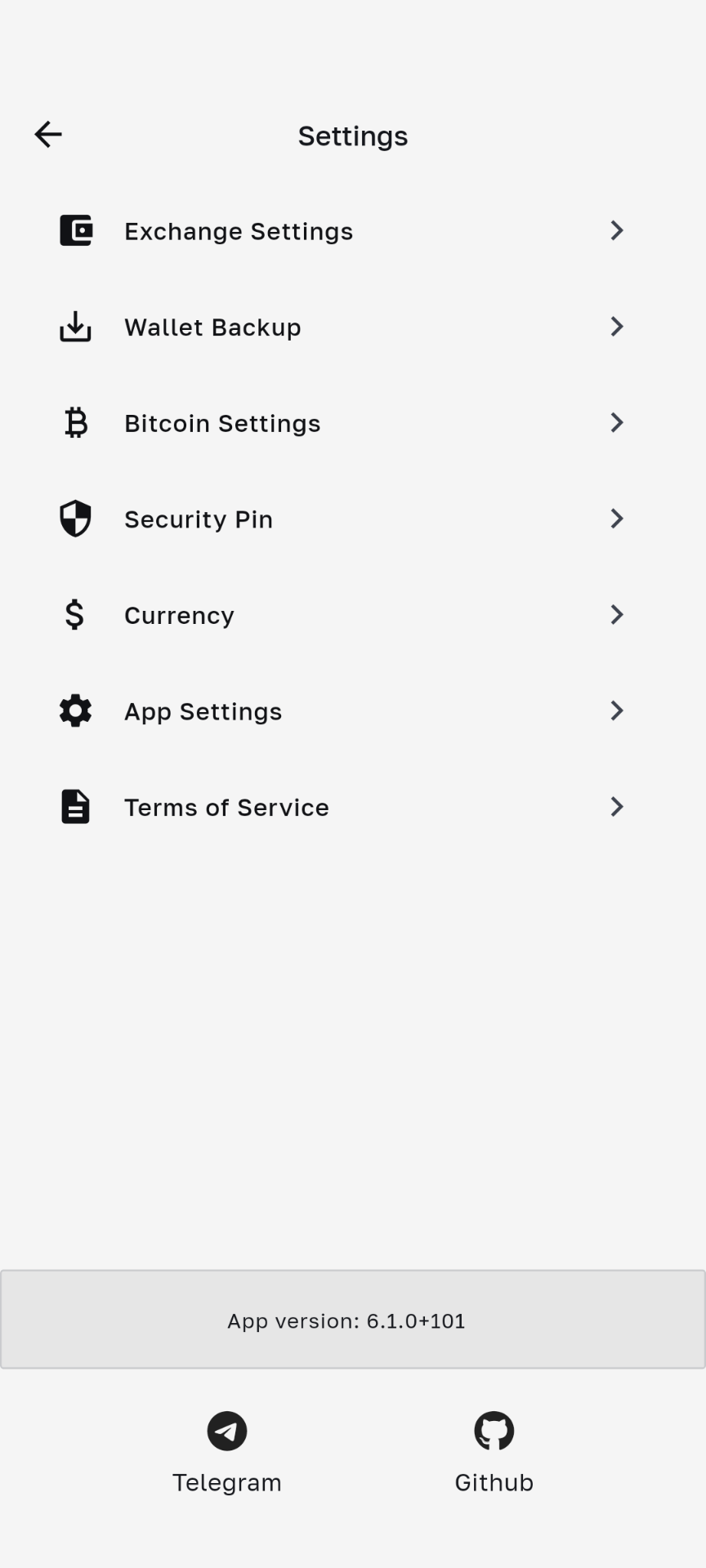Choose the Currency row

(x=343, y=615)
